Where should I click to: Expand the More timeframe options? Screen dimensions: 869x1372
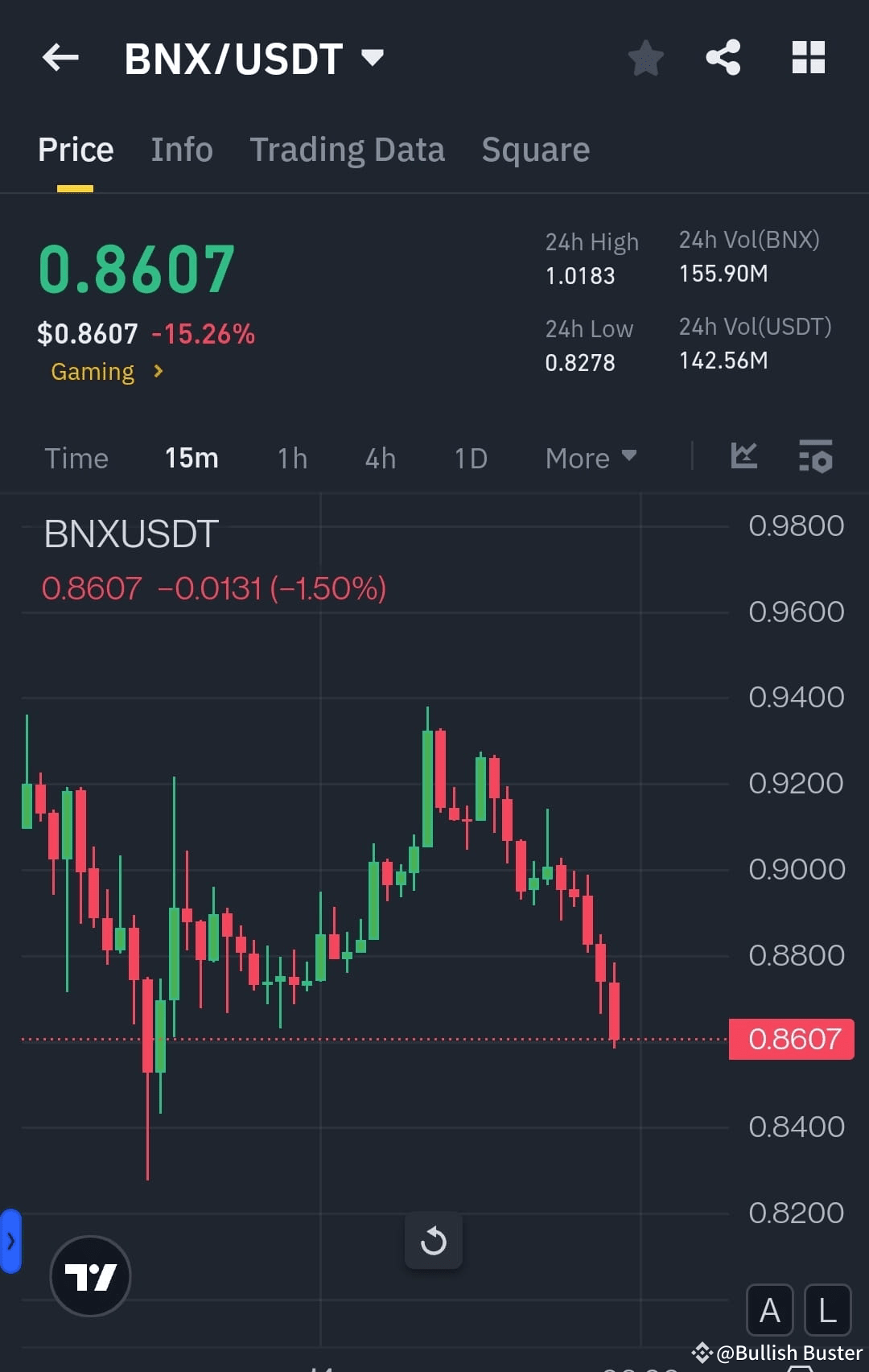click(x=590, y=457)
